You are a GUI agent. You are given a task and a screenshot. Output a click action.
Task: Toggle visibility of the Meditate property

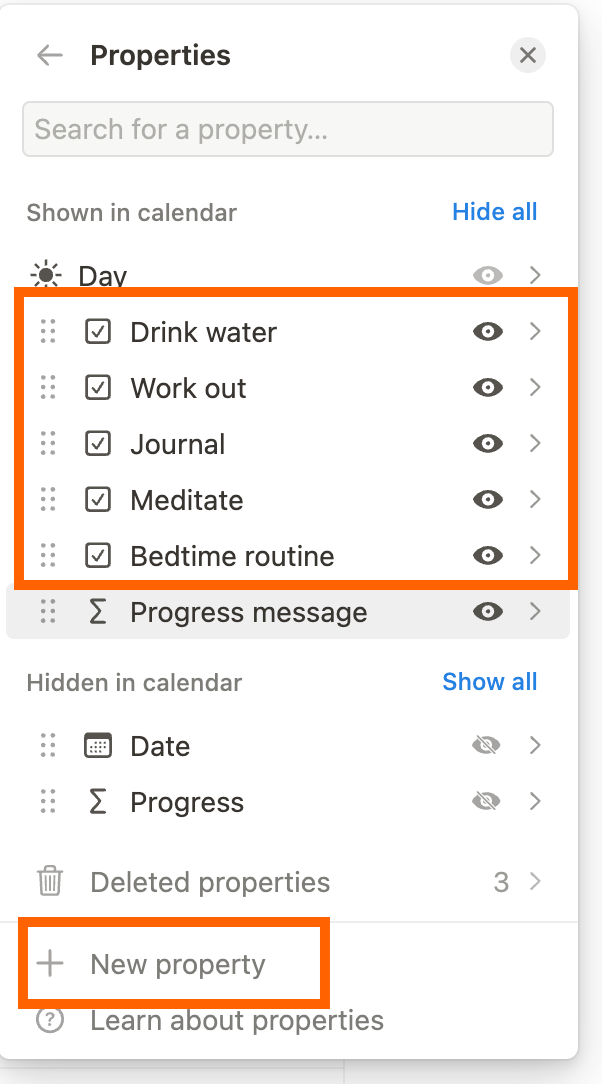point(488,500)
